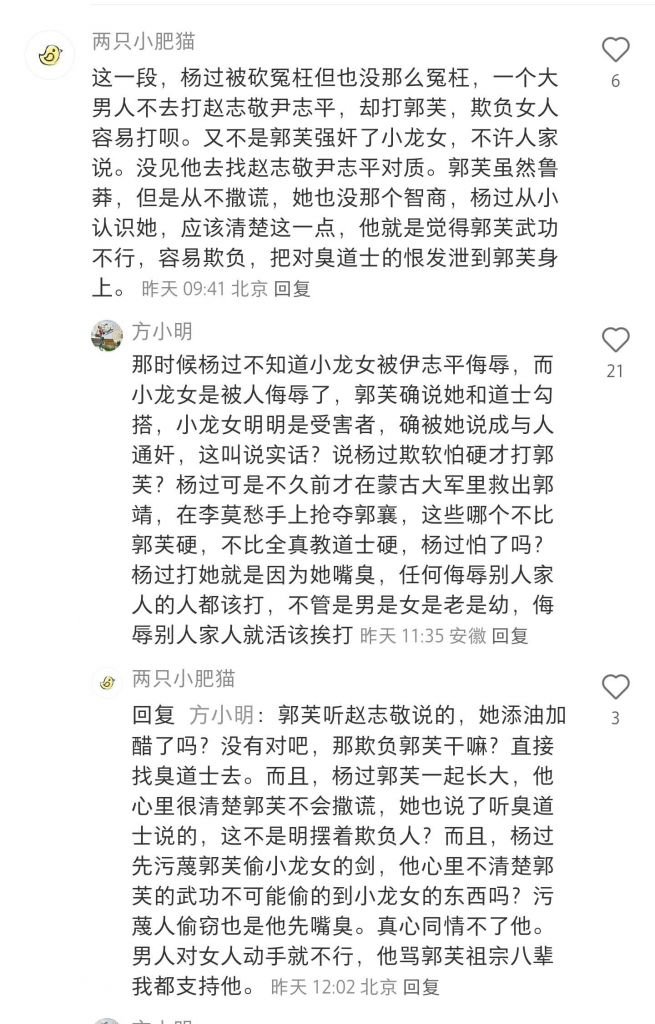The image size is (655, 1024).
Task: Like the top comment with 6 likes
Action: pyautogui.click(x=615, y=50)
